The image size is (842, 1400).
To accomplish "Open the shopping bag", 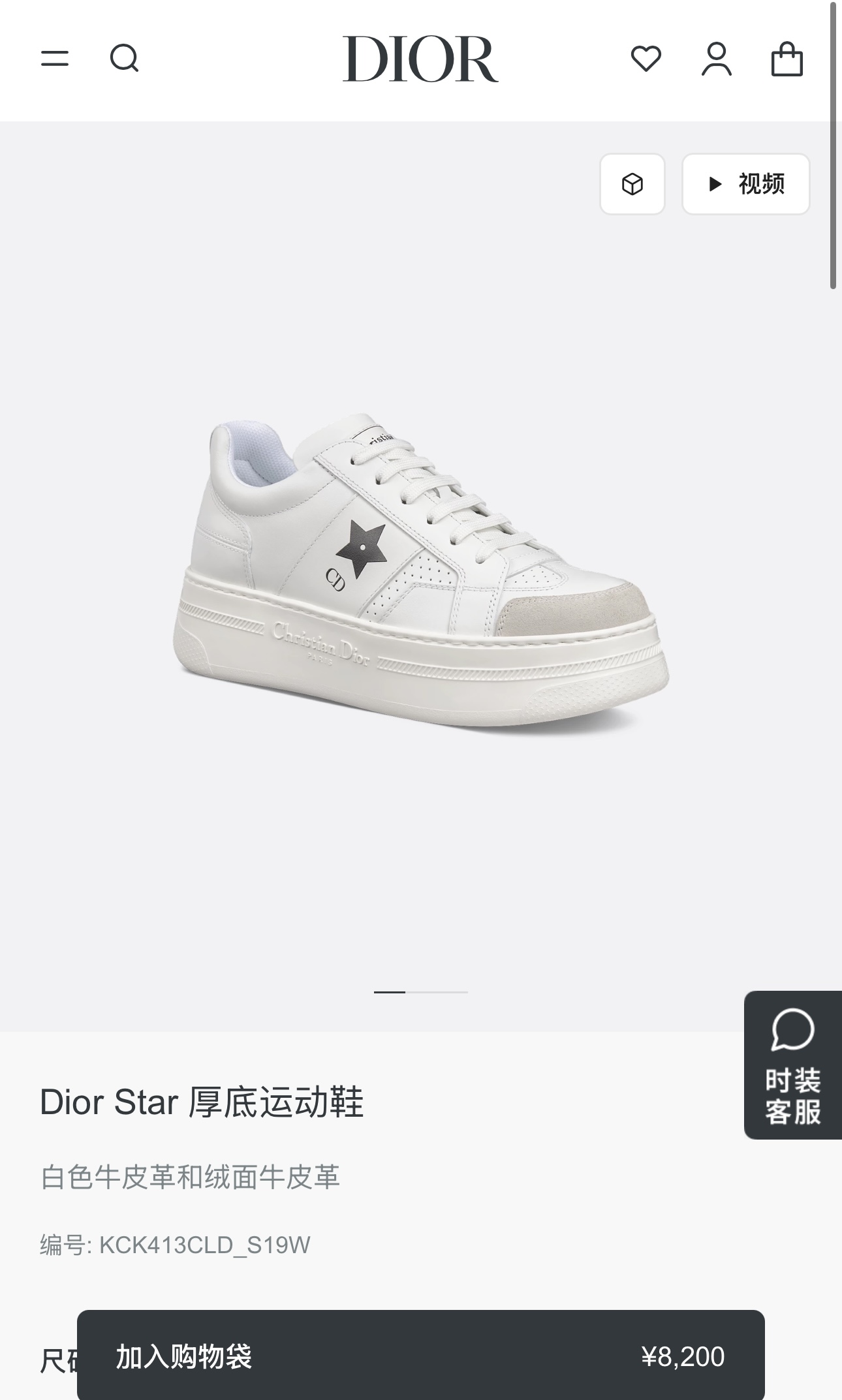I will coord(787,59).
